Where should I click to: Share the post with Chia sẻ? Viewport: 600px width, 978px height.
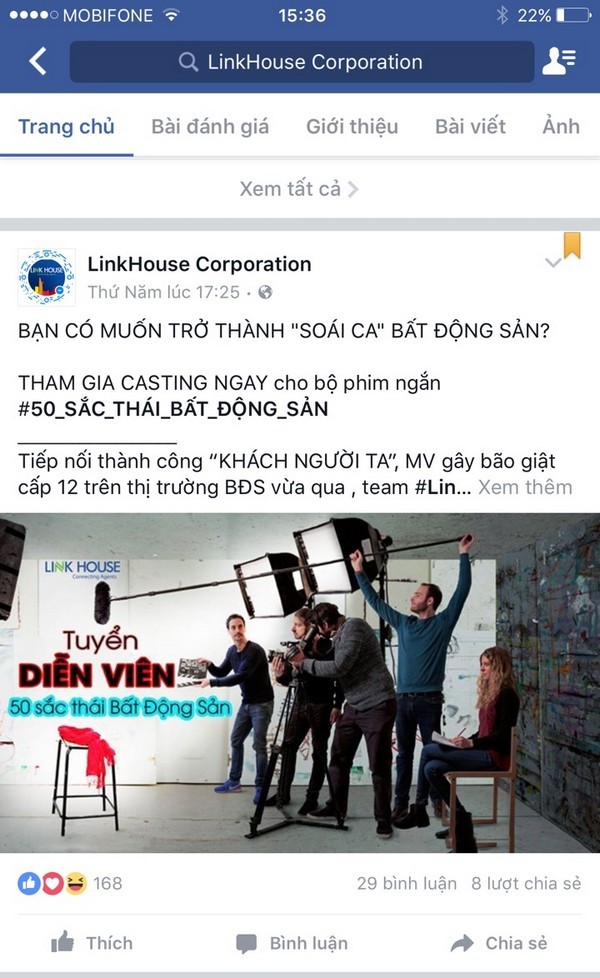pos(499,942)
